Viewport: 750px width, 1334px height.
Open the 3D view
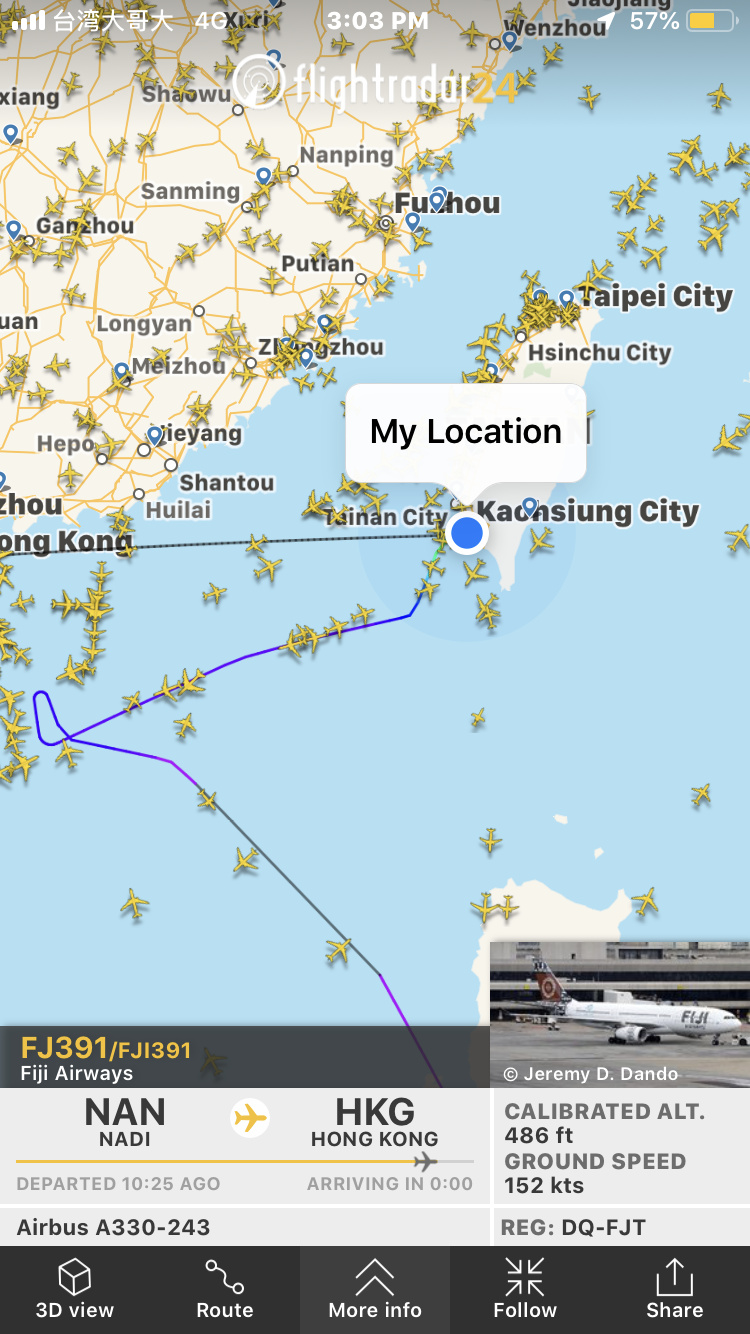click(75, 1289)
